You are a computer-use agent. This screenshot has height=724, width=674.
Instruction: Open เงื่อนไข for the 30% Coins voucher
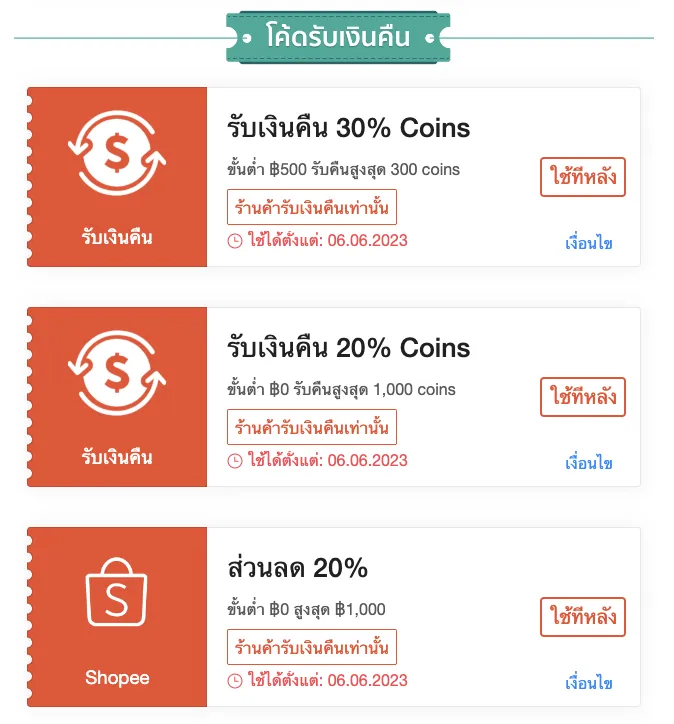tap(588, 243)
